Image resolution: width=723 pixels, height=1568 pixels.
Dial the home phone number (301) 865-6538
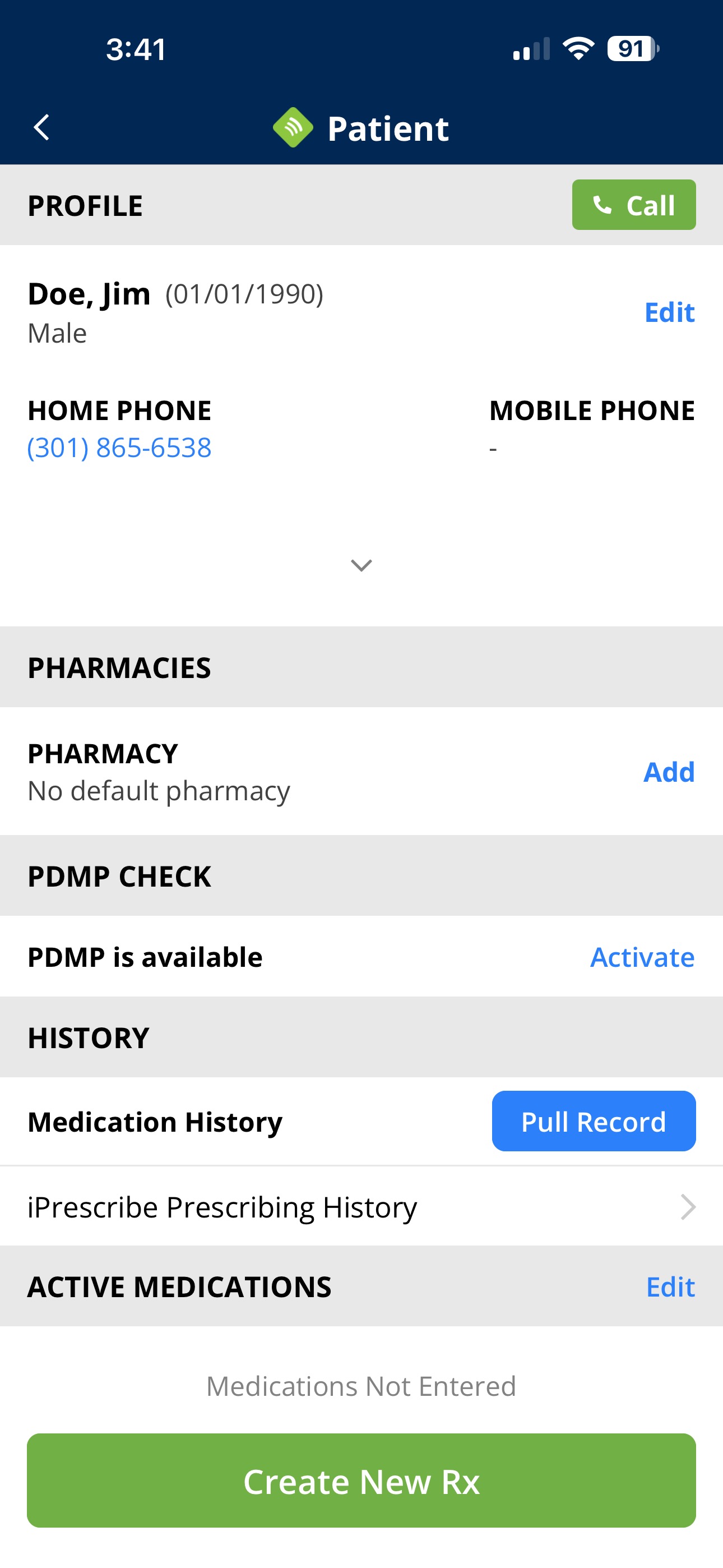(119, 448)
